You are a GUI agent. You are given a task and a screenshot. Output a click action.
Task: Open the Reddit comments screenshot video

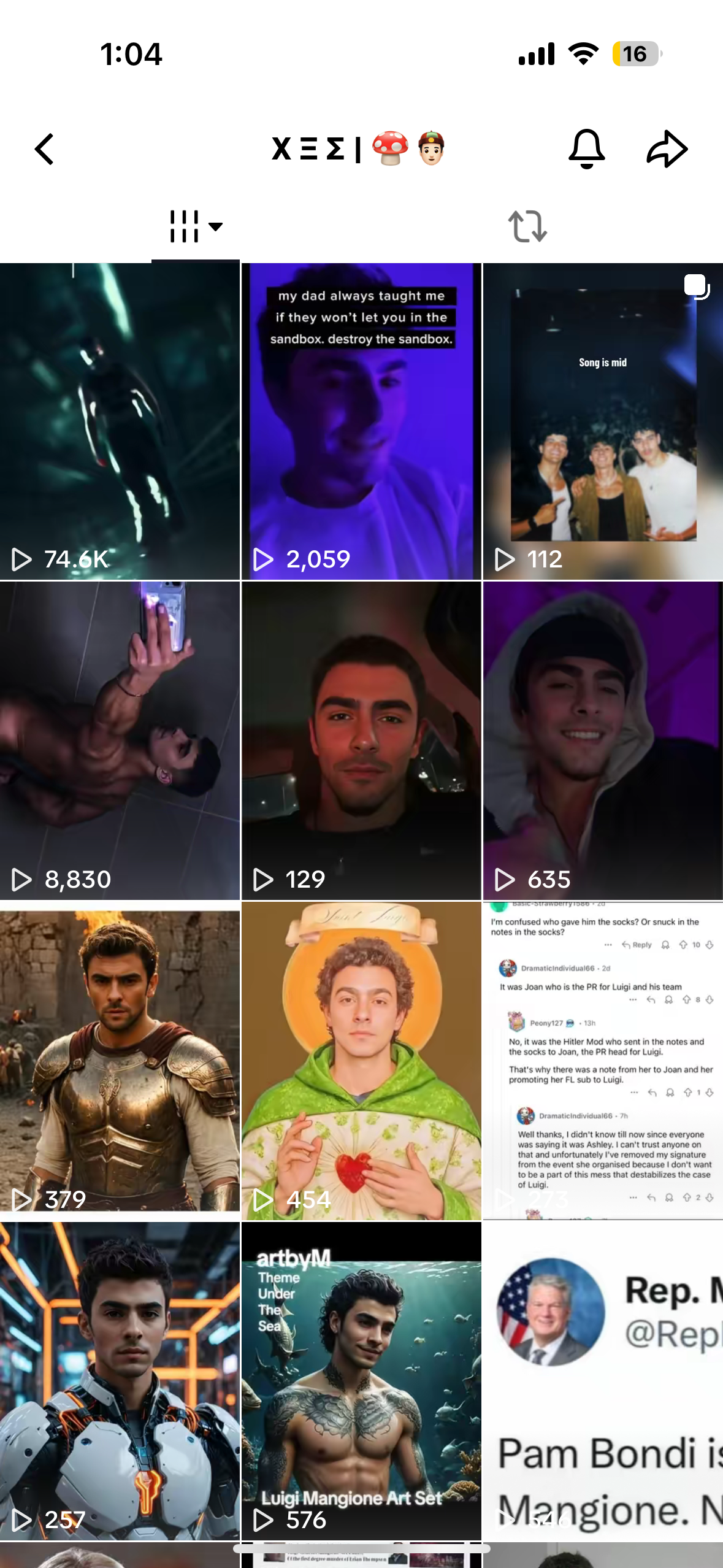tap(603, 1061)
